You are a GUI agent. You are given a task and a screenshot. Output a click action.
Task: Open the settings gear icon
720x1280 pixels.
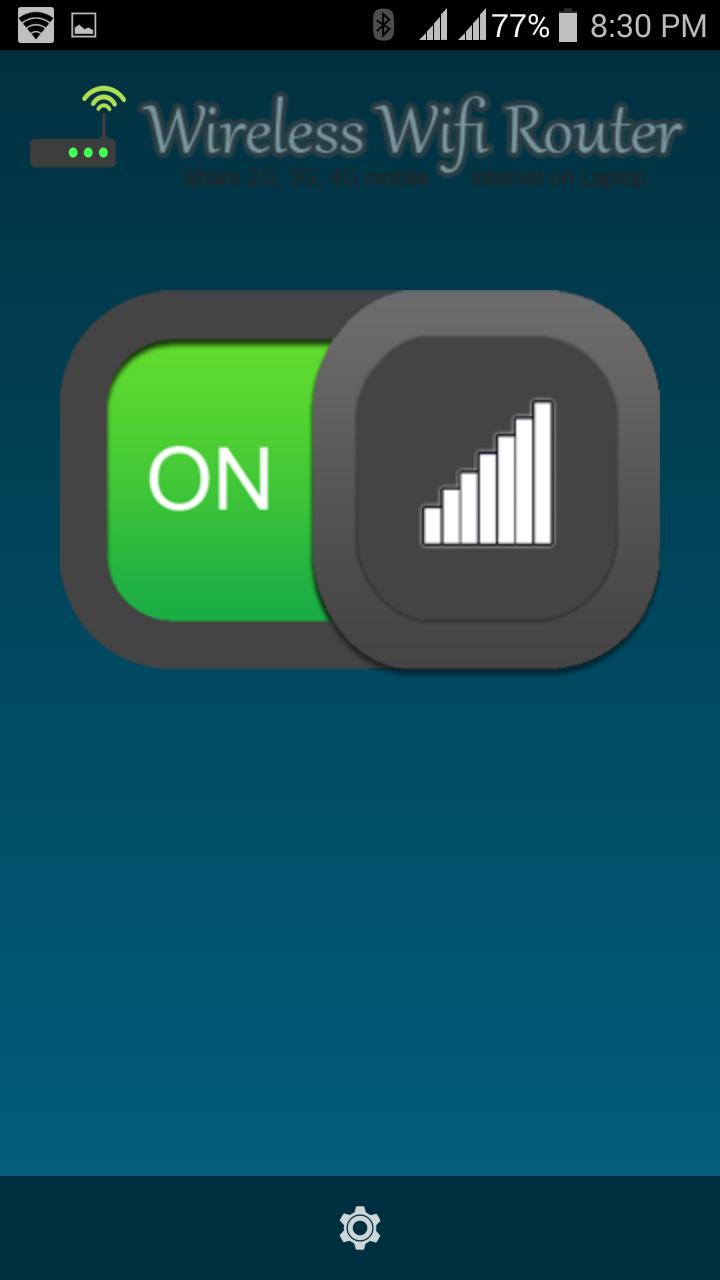click(360, 1227)
